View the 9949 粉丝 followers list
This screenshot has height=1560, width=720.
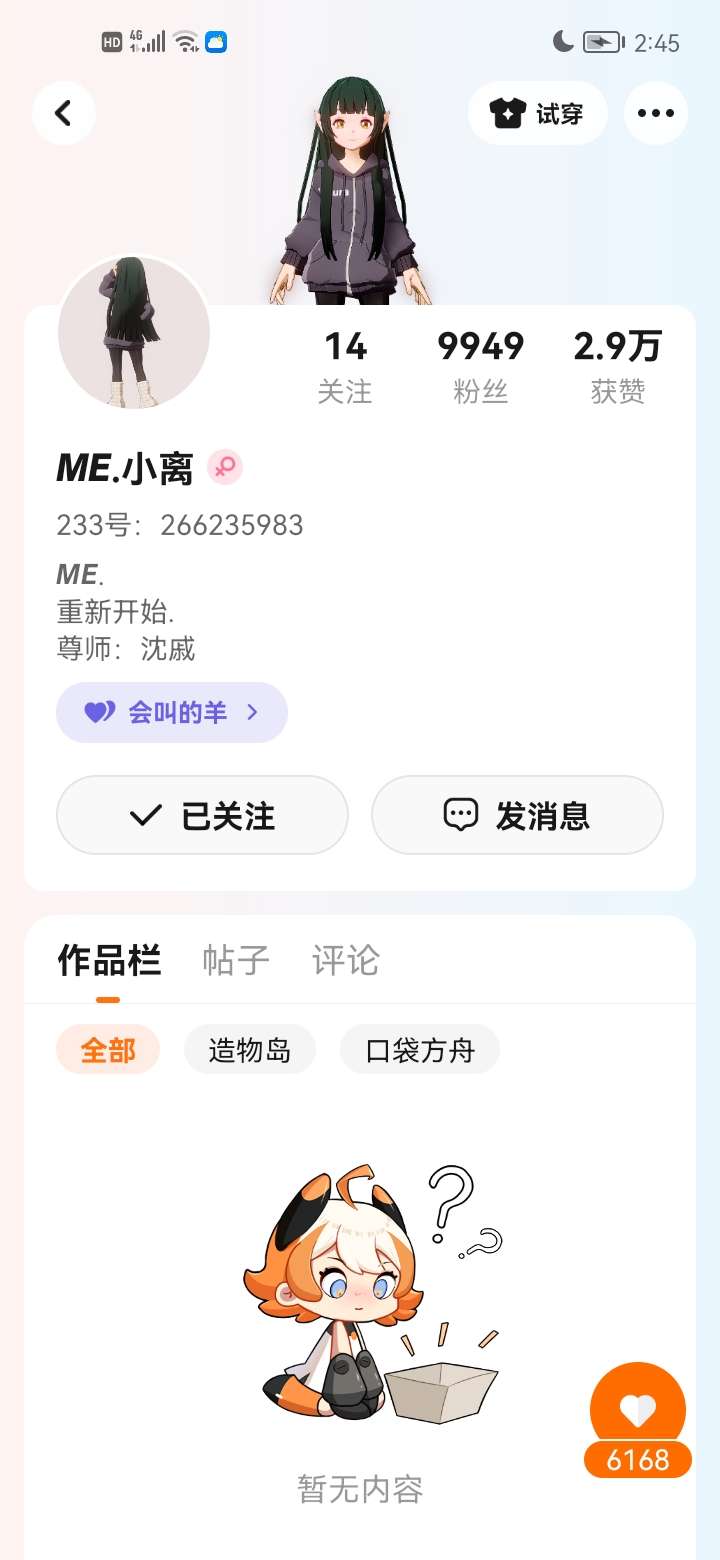tap(481, 366)
